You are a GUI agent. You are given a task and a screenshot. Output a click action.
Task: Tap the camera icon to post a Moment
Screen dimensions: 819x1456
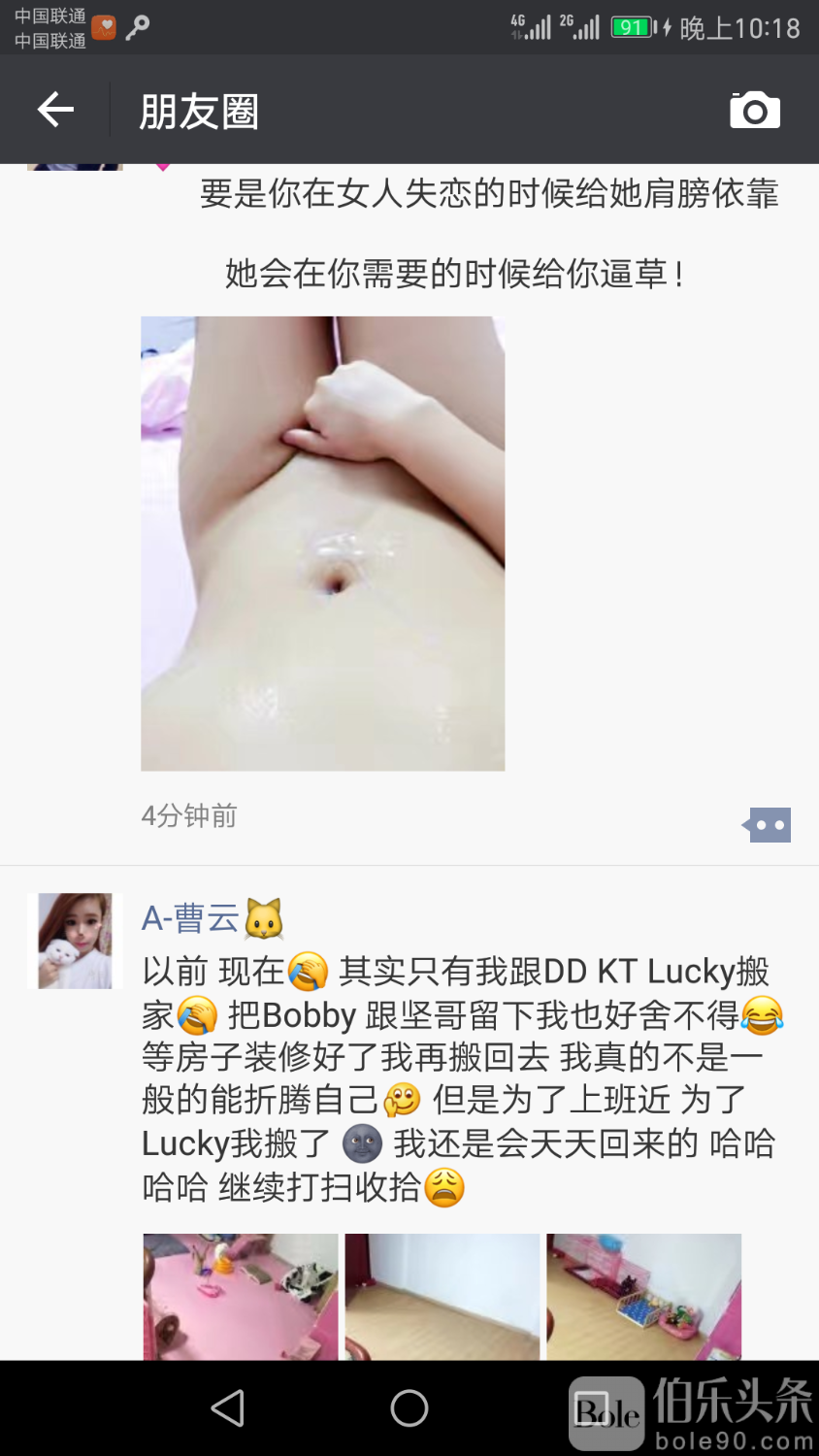point(755,109)
